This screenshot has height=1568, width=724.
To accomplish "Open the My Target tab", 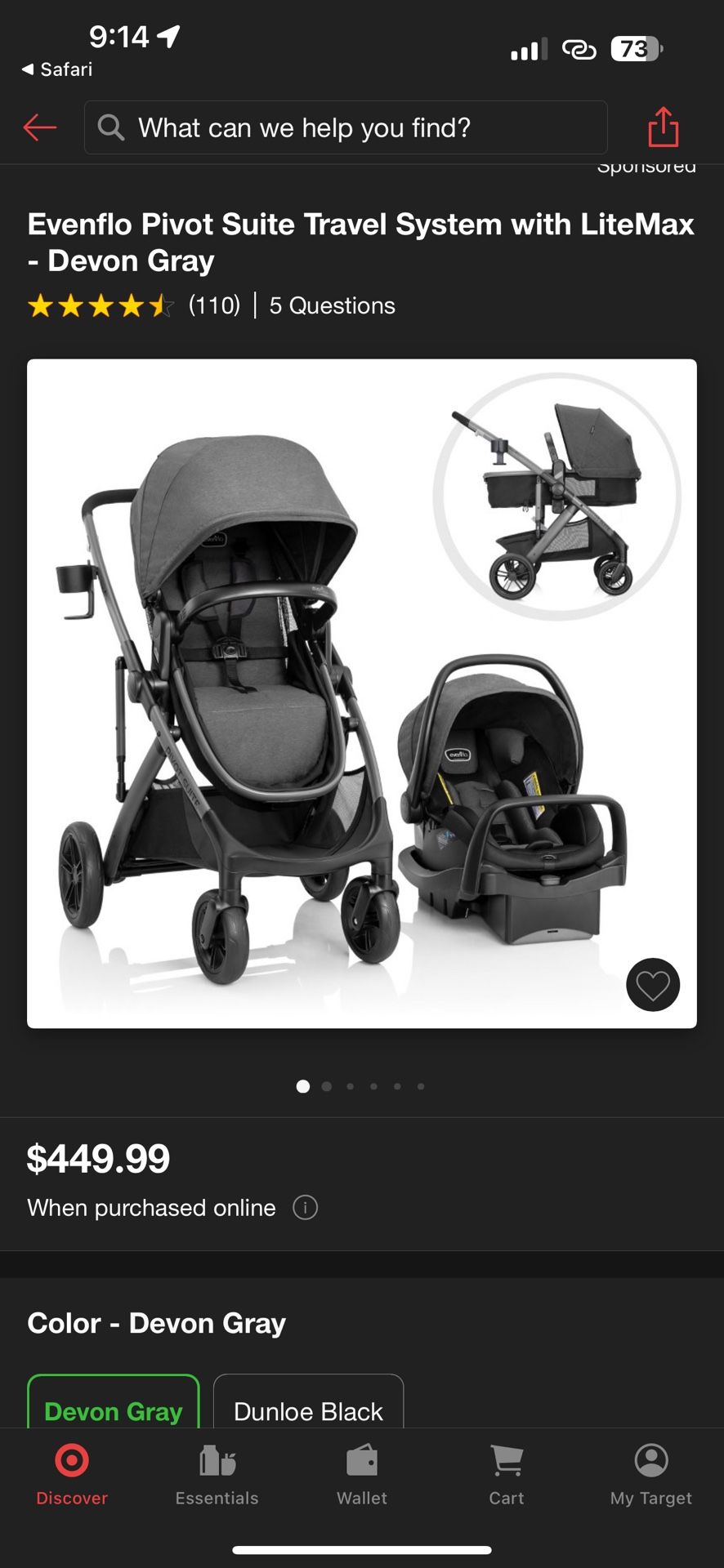I will 651,1475.
